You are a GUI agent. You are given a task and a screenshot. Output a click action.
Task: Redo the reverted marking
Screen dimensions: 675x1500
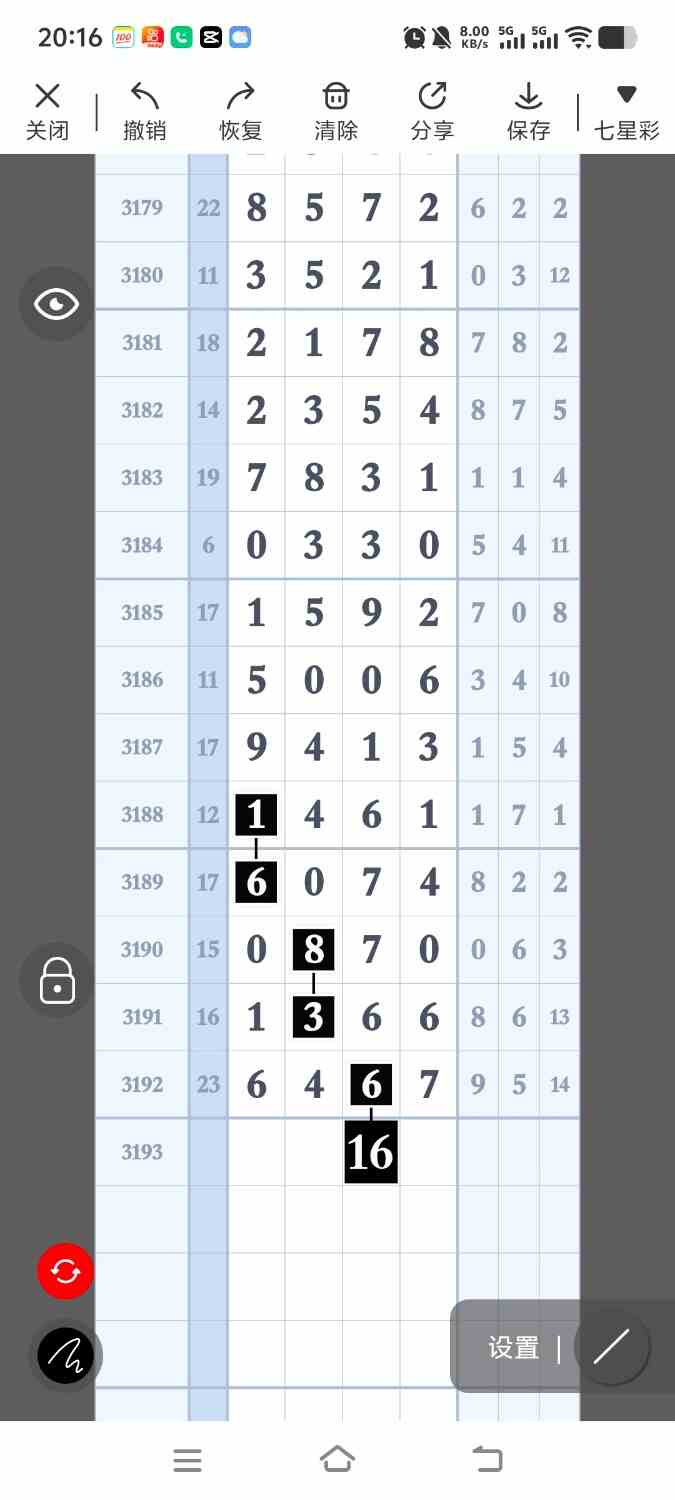tap(240, 111)
